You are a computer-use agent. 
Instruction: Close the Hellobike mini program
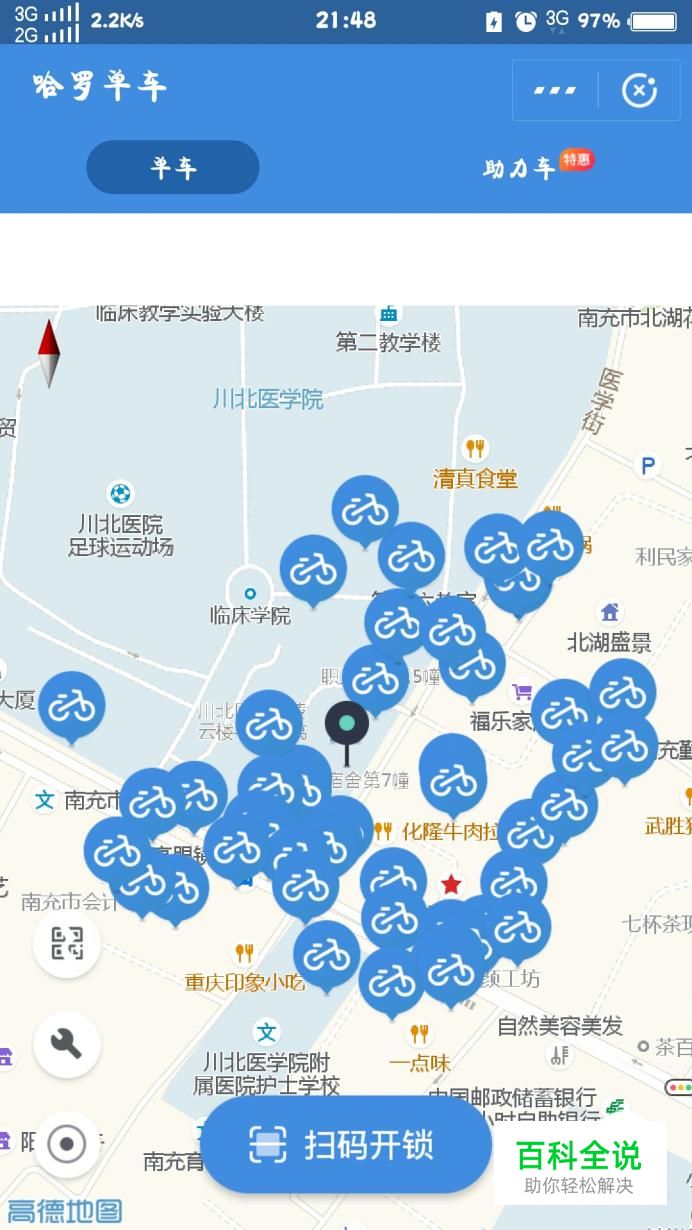coord(639,91)
